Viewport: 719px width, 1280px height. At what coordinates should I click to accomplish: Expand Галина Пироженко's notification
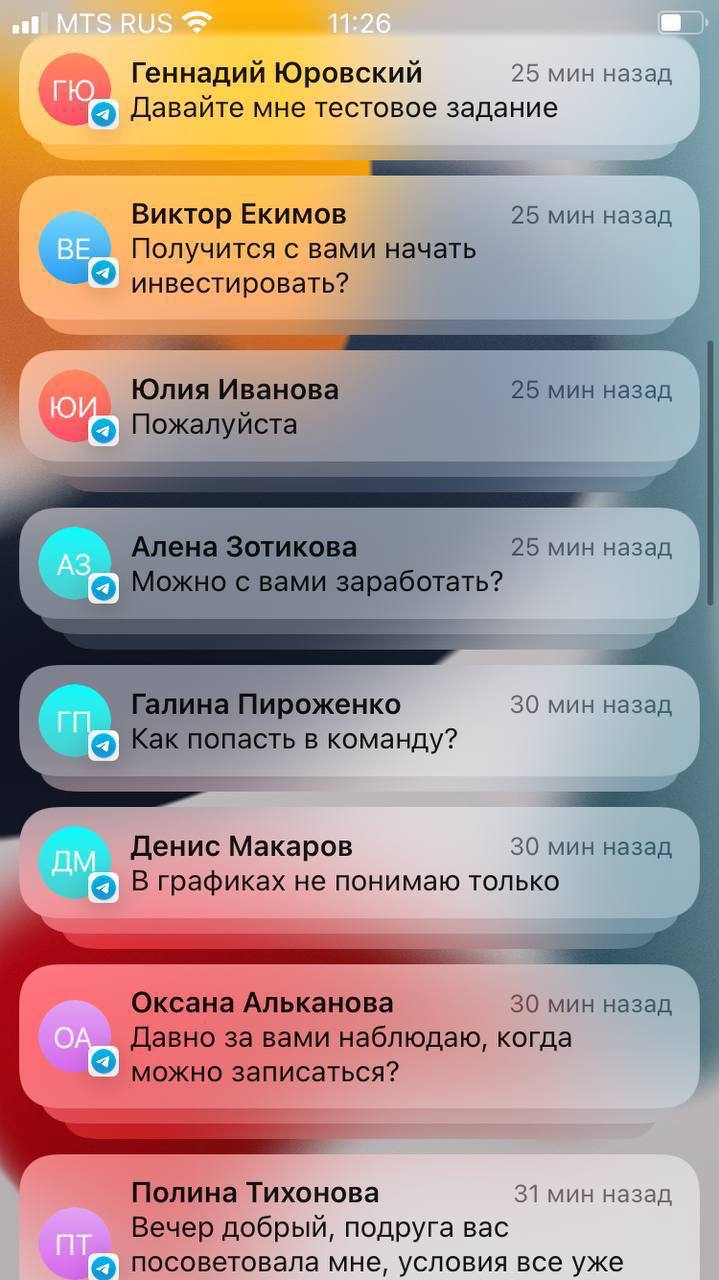pos(360,721)
